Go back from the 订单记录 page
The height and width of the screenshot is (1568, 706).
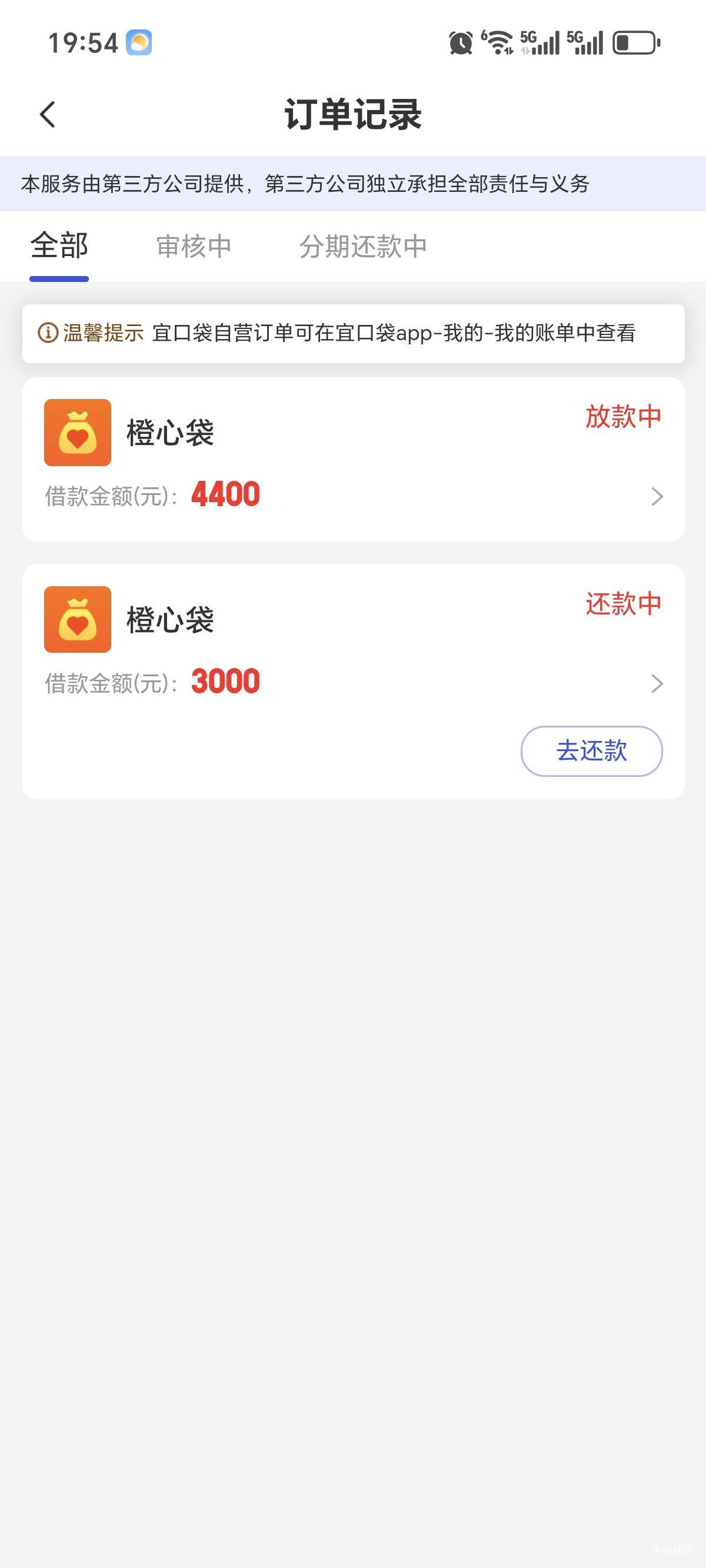click(x=48, y=114)
